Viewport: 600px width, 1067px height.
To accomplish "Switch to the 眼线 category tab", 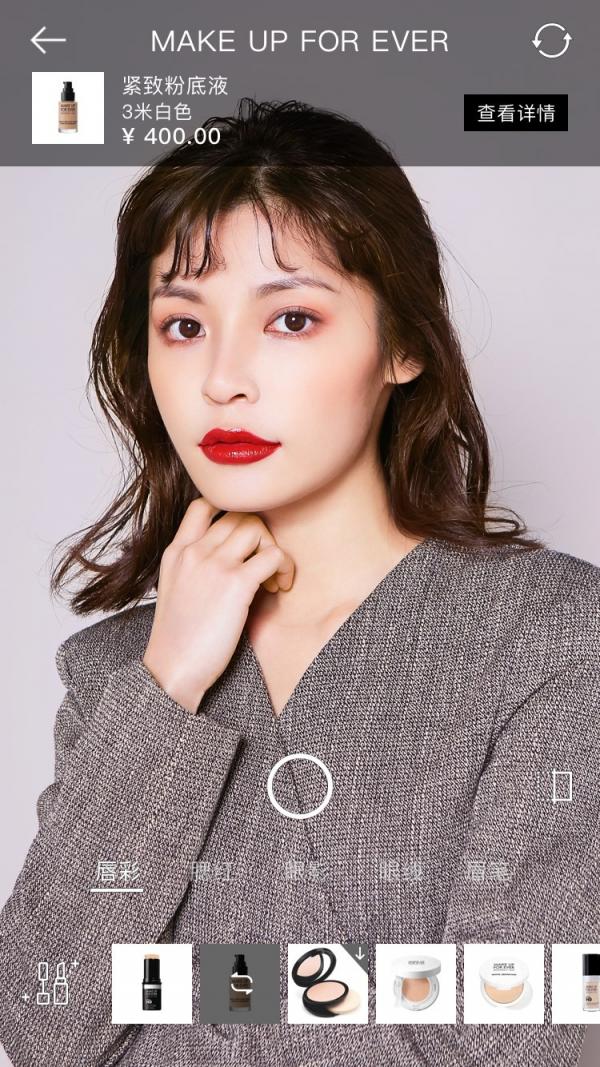I will 400,872.
